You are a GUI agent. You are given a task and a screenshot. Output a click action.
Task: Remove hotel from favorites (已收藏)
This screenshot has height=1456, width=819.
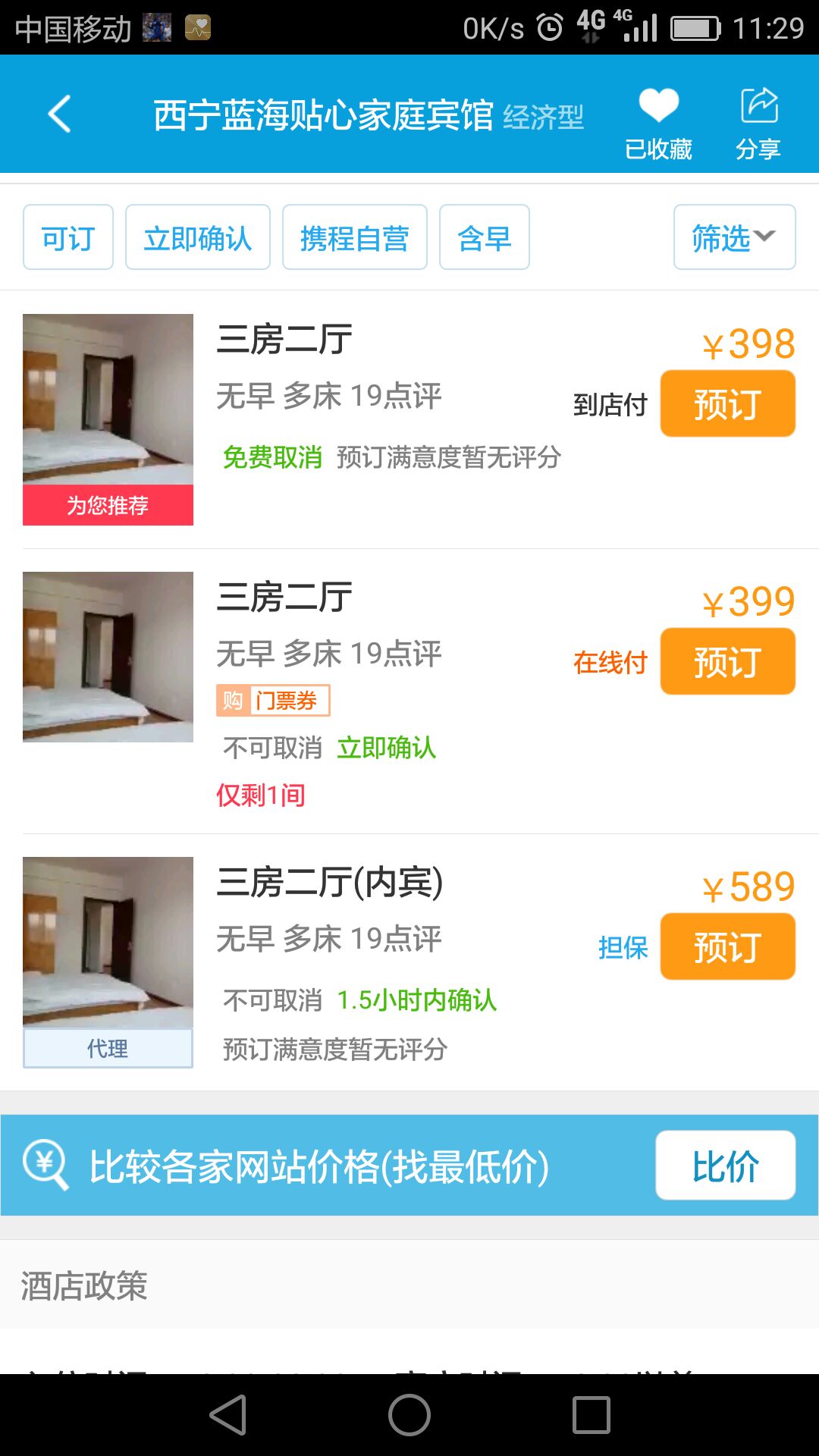coord(658,121)
